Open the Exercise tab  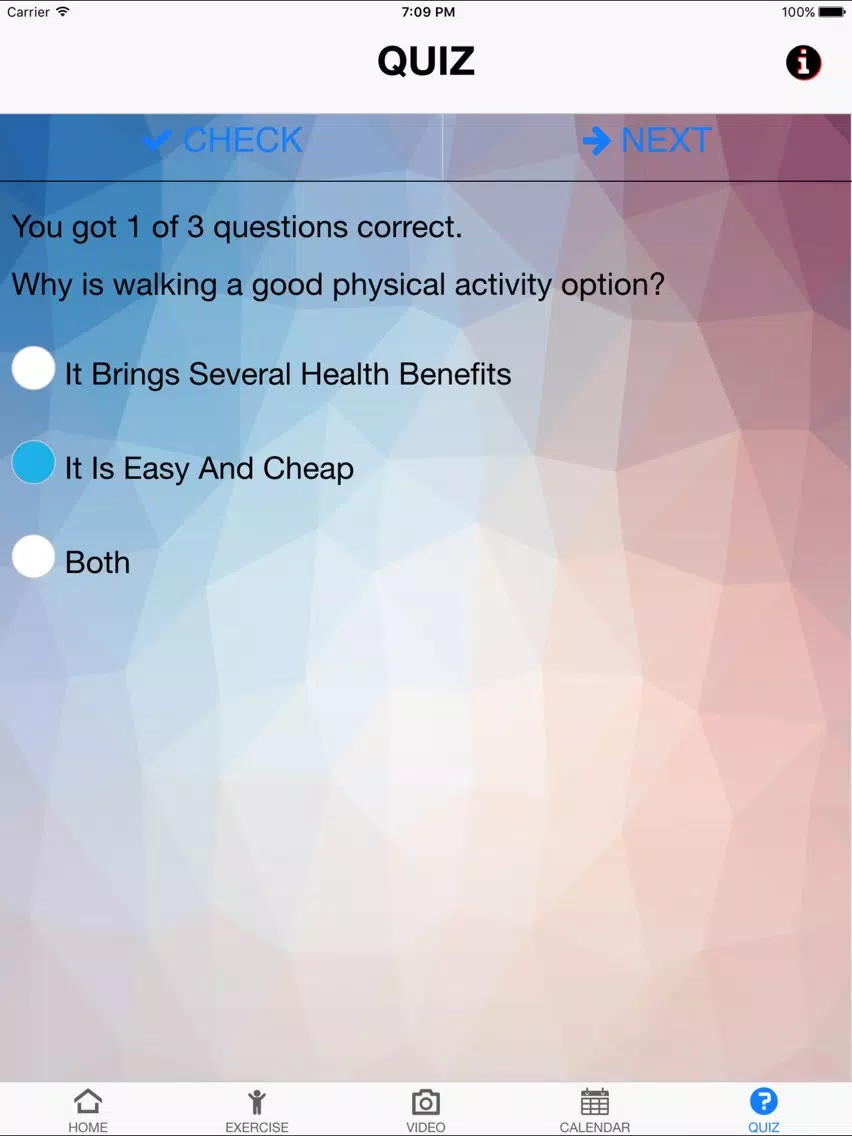click(x=256, y=1110)
